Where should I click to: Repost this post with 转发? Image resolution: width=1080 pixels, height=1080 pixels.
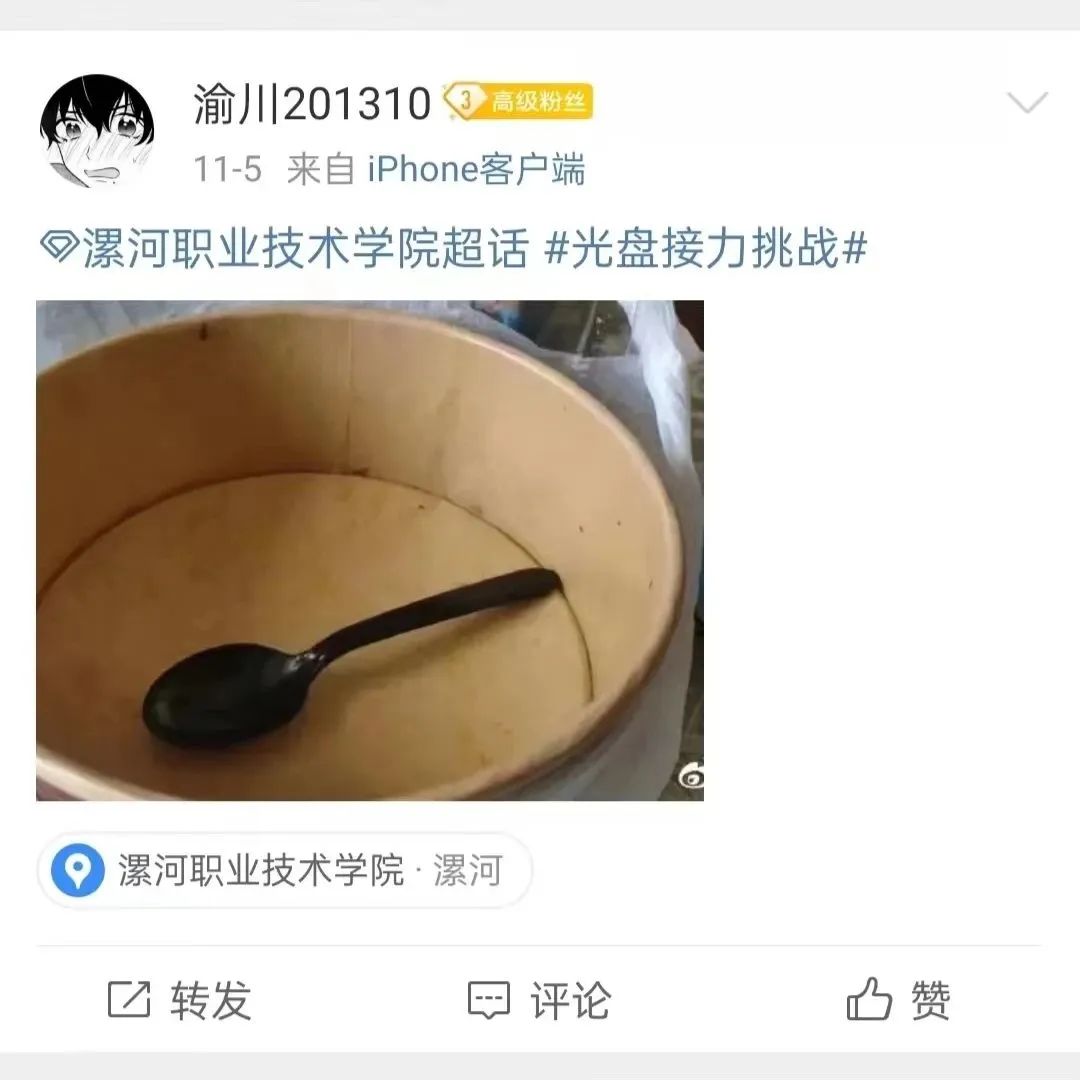point(180,1000)
